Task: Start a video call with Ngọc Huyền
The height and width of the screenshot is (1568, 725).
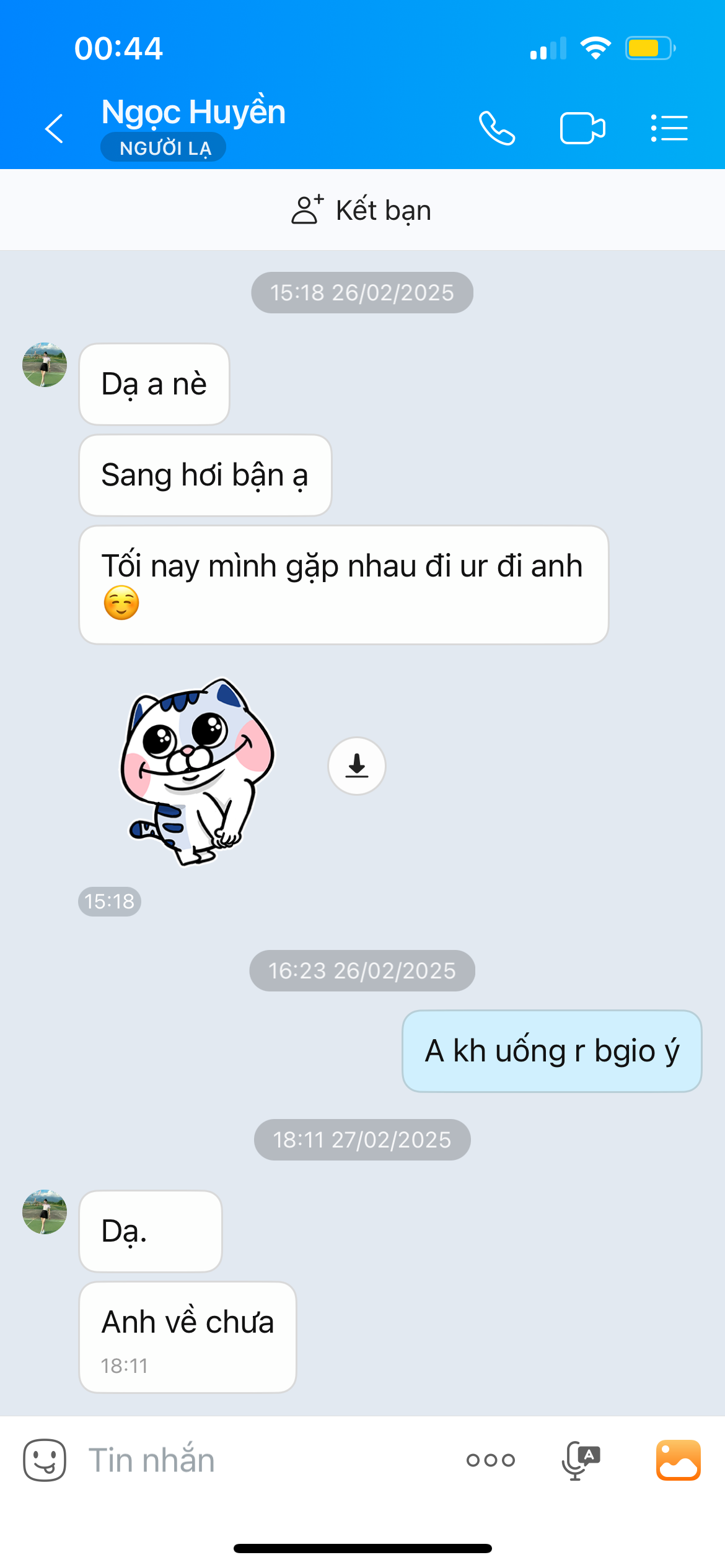Action: (x=581, y=127)
